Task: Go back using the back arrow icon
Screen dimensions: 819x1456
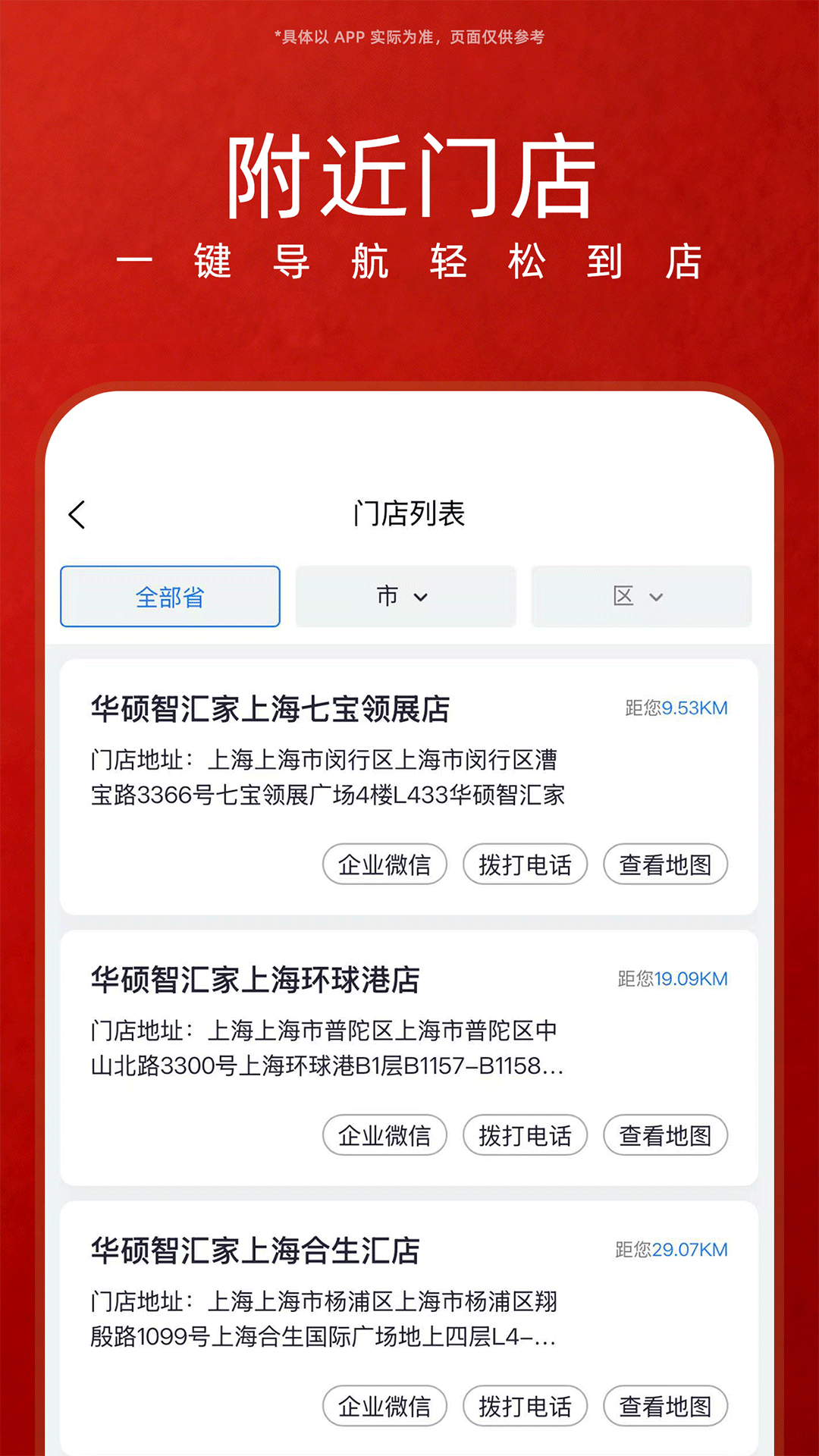Action: [x=76, y=513]
